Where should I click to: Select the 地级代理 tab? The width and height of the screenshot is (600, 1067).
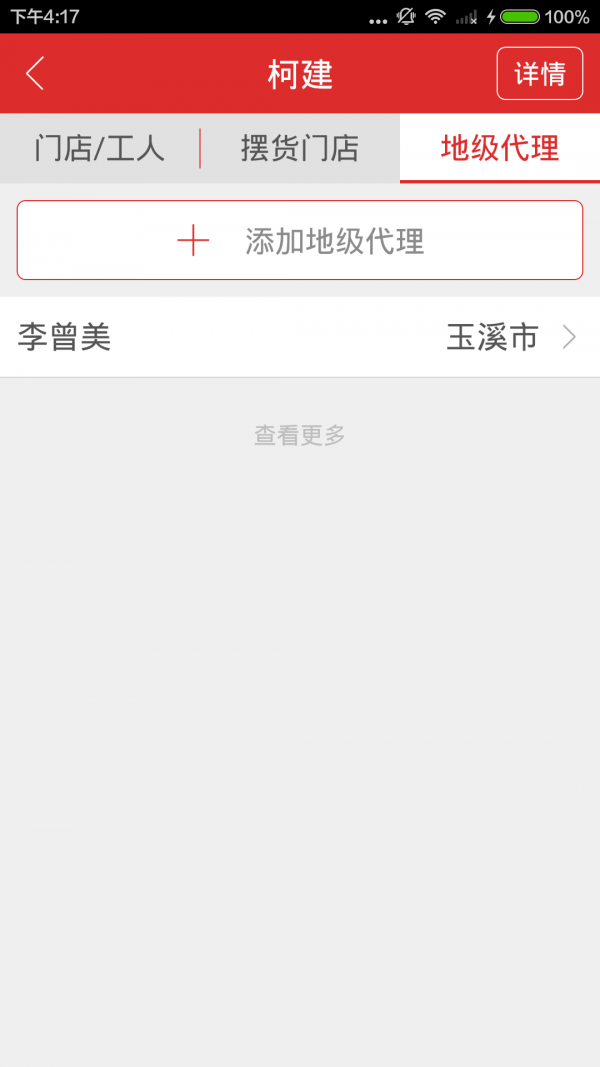(x=500, y=148)
